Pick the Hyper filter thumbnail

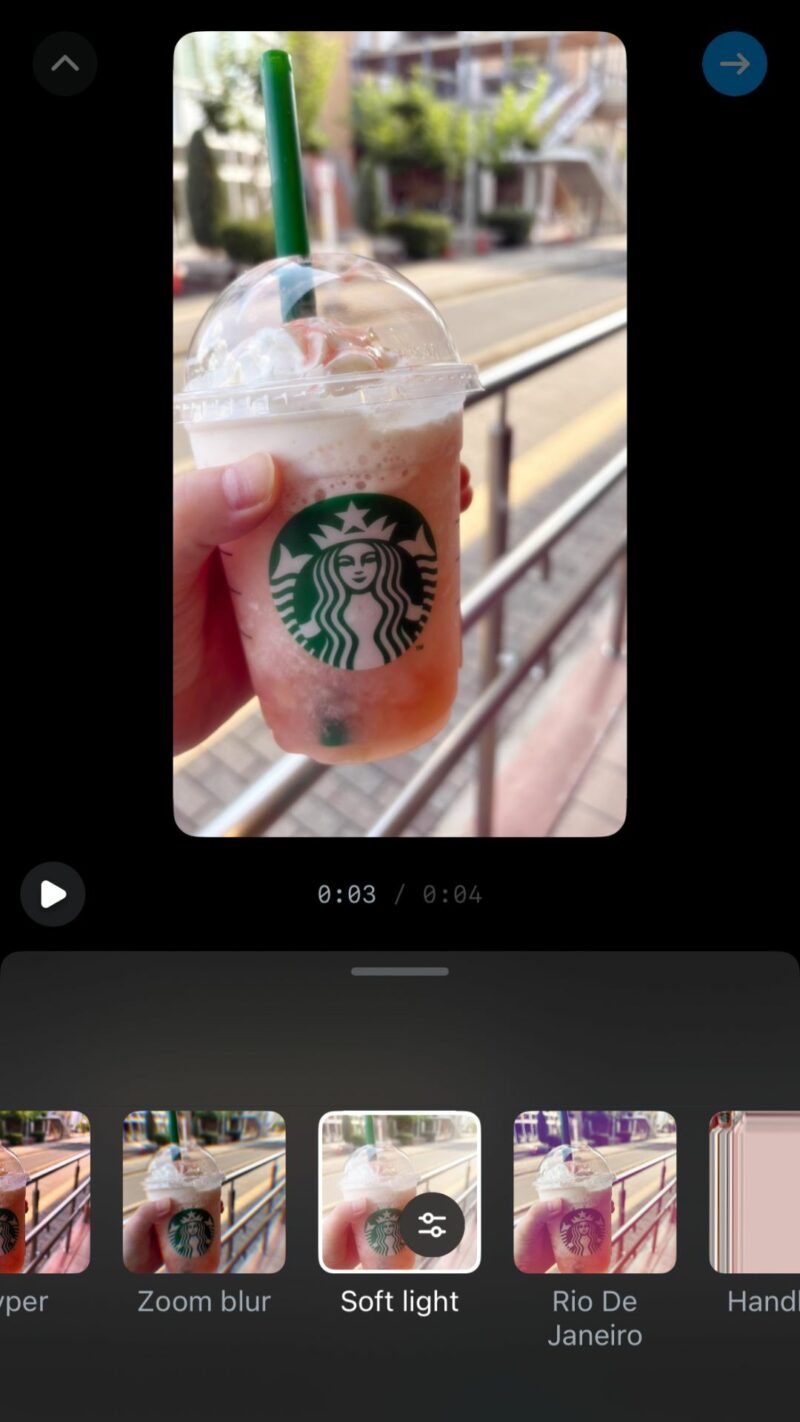click(44, 1192)
